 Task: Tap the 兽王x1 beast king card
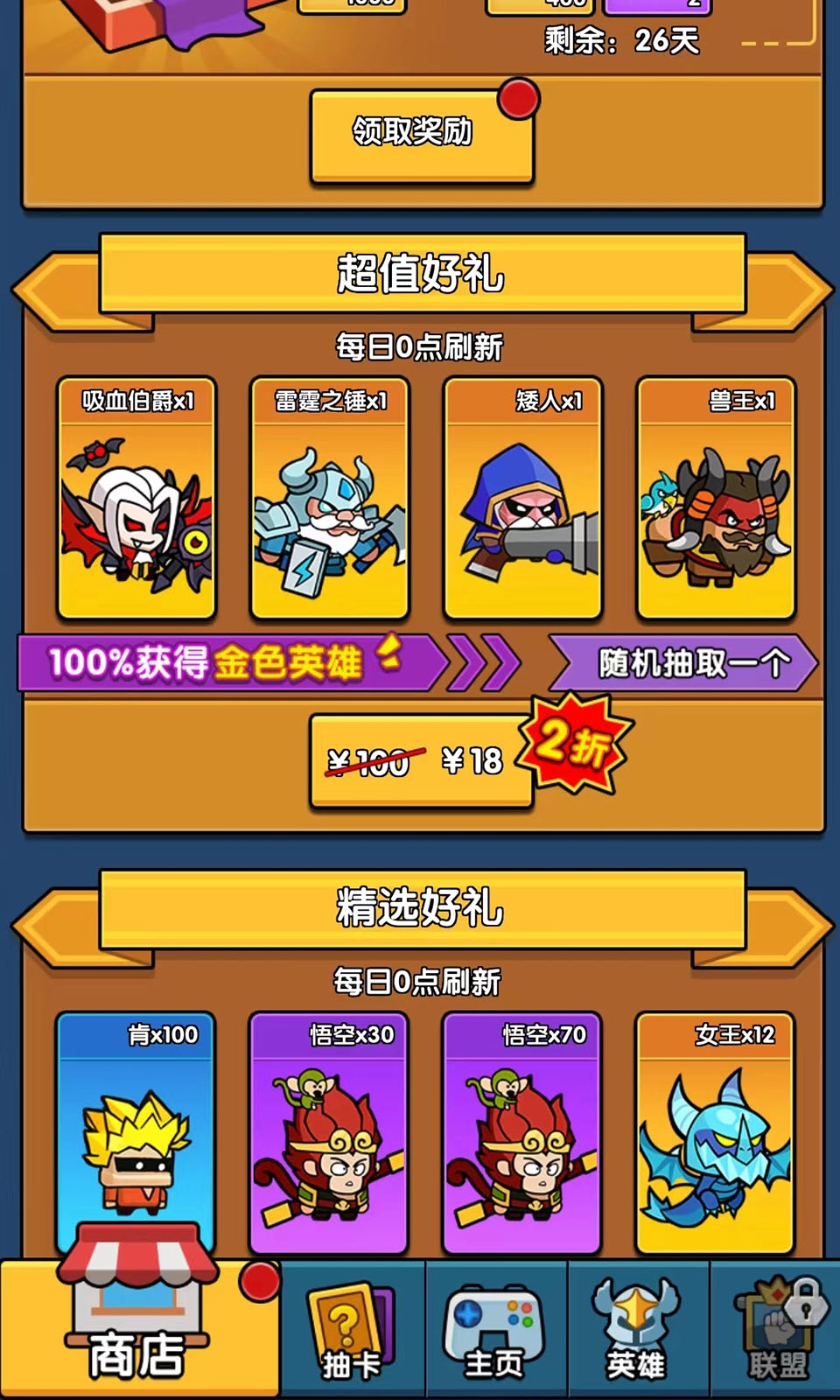point(716,499)
